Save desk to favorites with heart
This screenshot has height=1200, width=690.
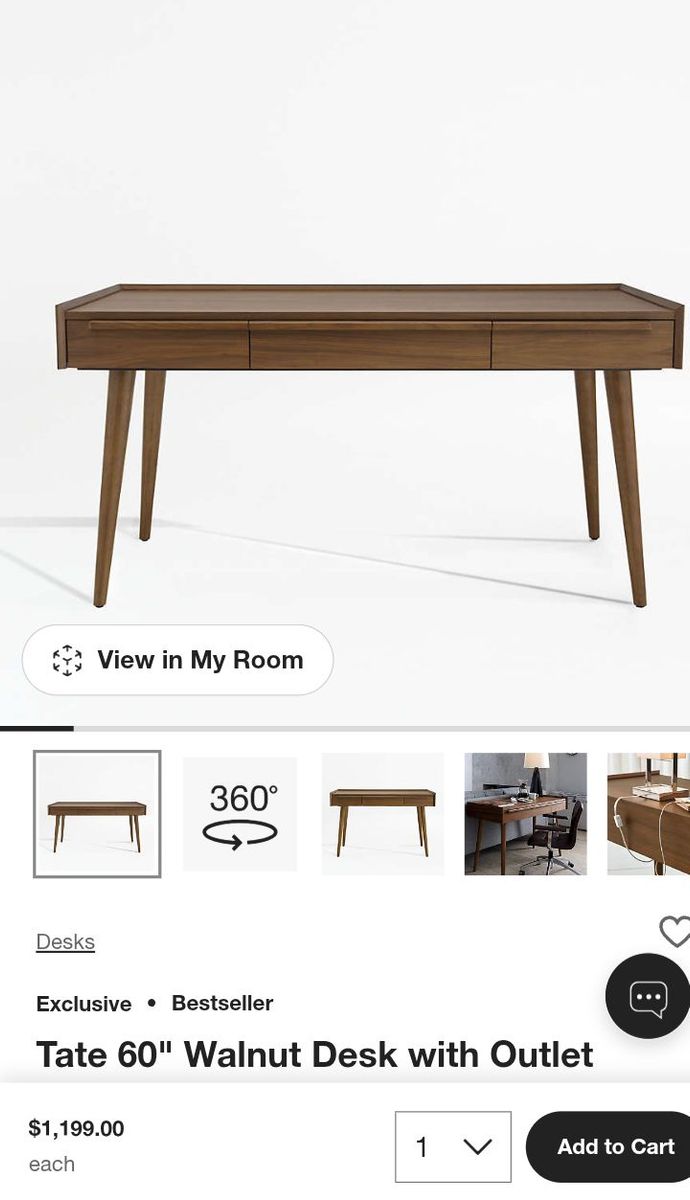point(675,931)
